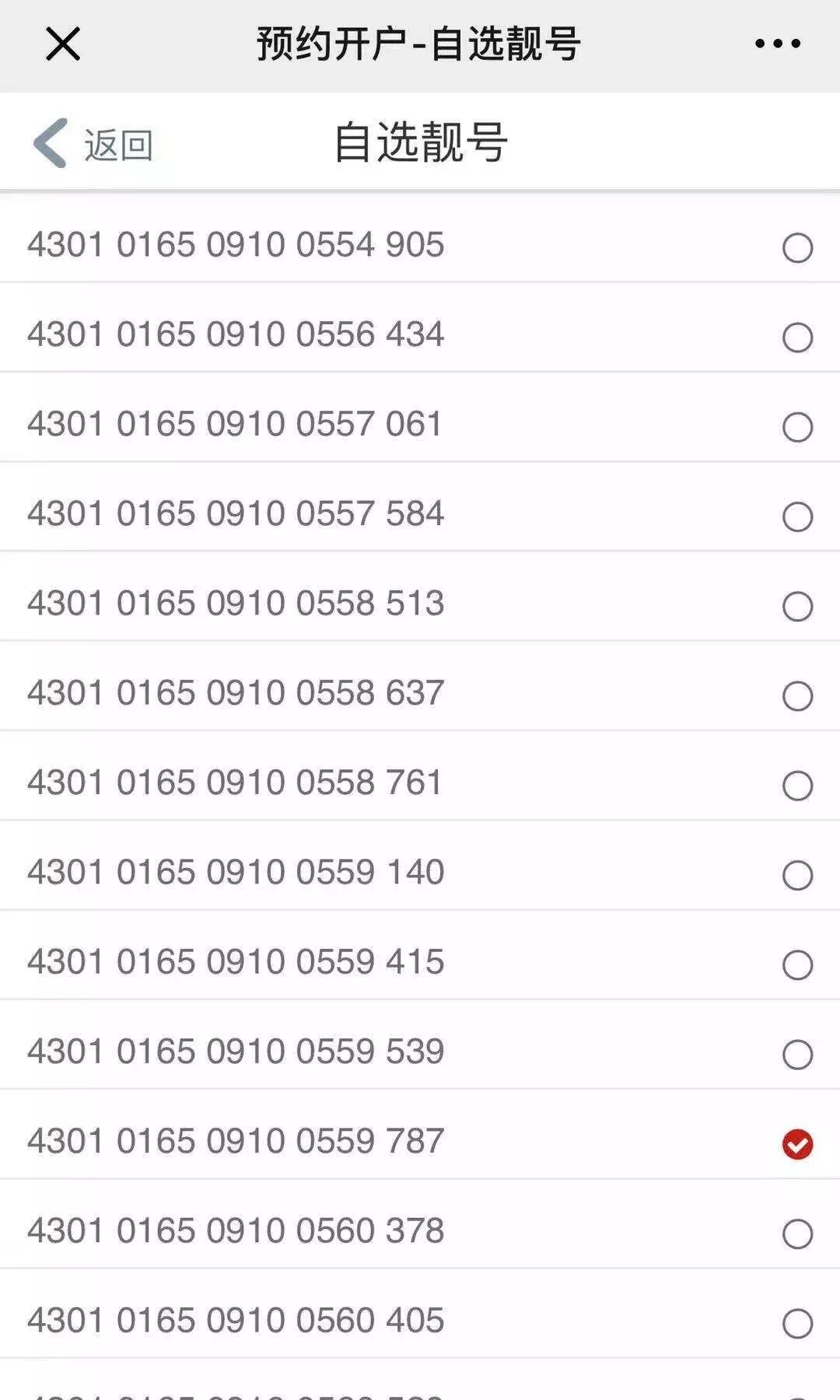The image size is (840, 1400).
Task: Select number ending 0554 905
Action: (x=797, y=248)
